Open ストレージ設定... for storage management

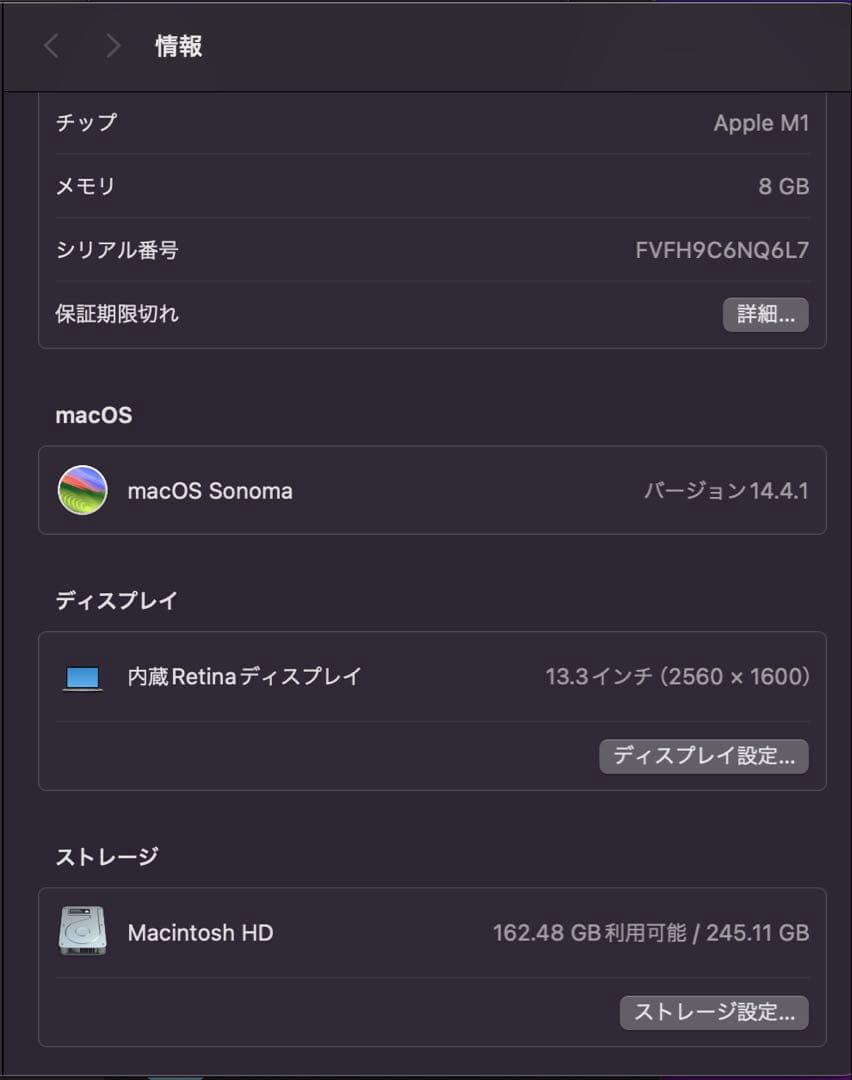pos(713,1012)
